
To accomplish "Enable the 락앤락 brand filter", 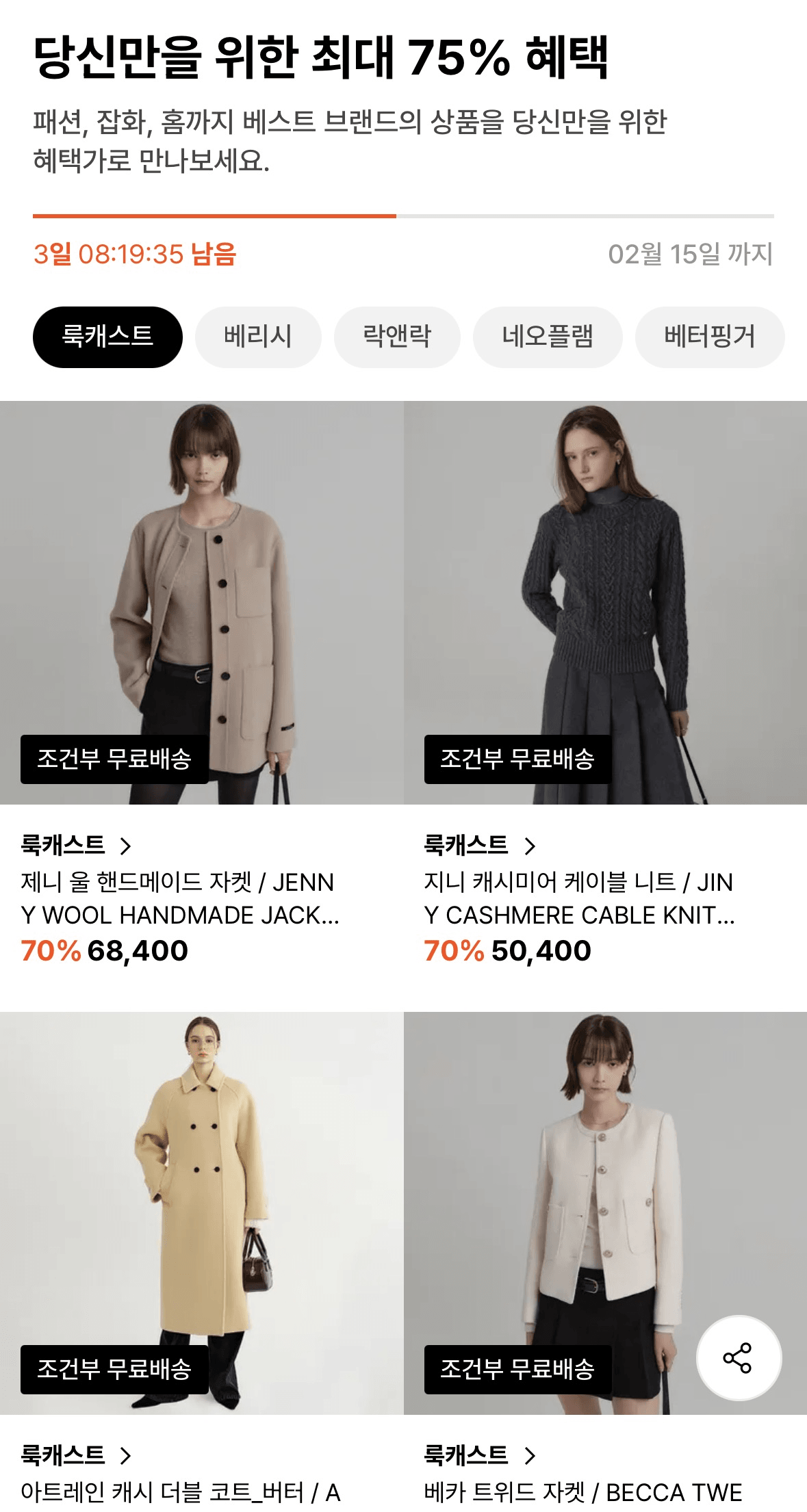I will click(x=396, y=336).
